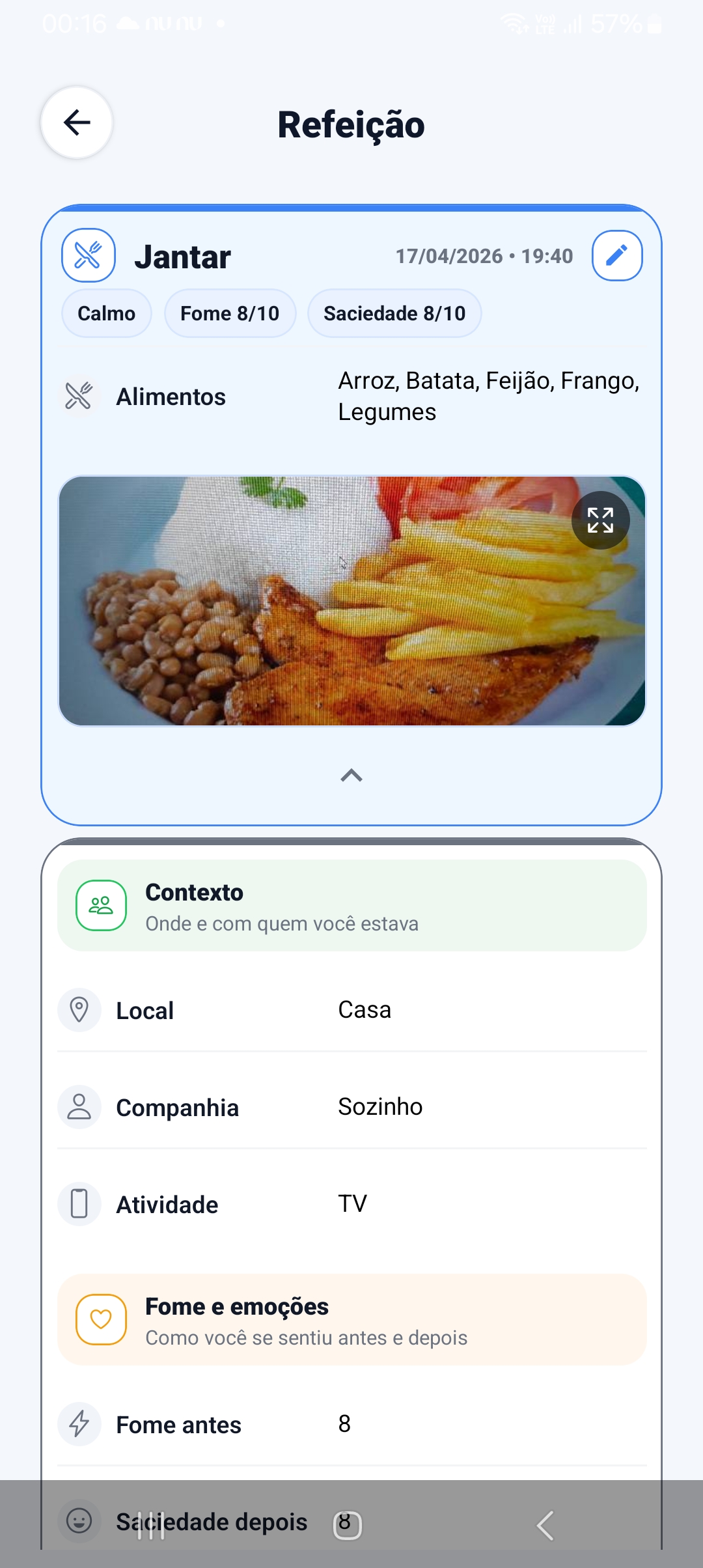This screenshot has width=703, height=1568.
Task: Click the green people icon in Contexto header
Action: pos(100,905)
